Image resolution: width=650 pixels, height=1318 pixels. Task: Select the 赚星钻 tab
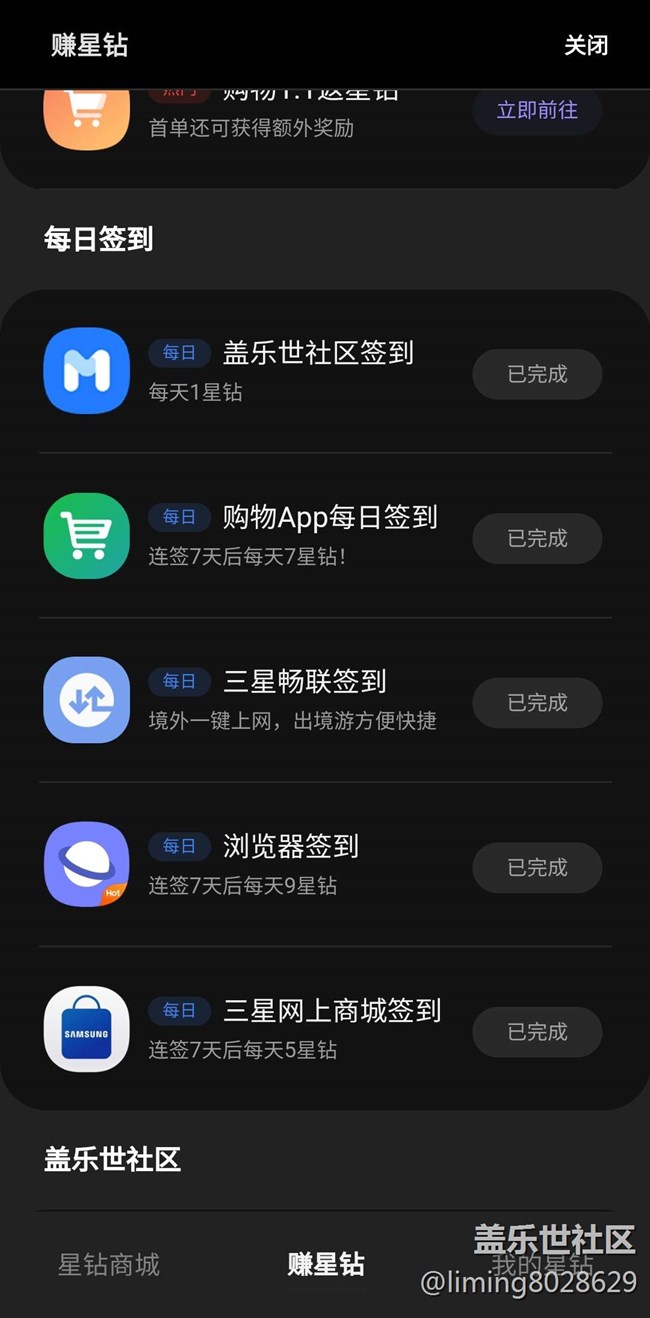coord(326,1264)
